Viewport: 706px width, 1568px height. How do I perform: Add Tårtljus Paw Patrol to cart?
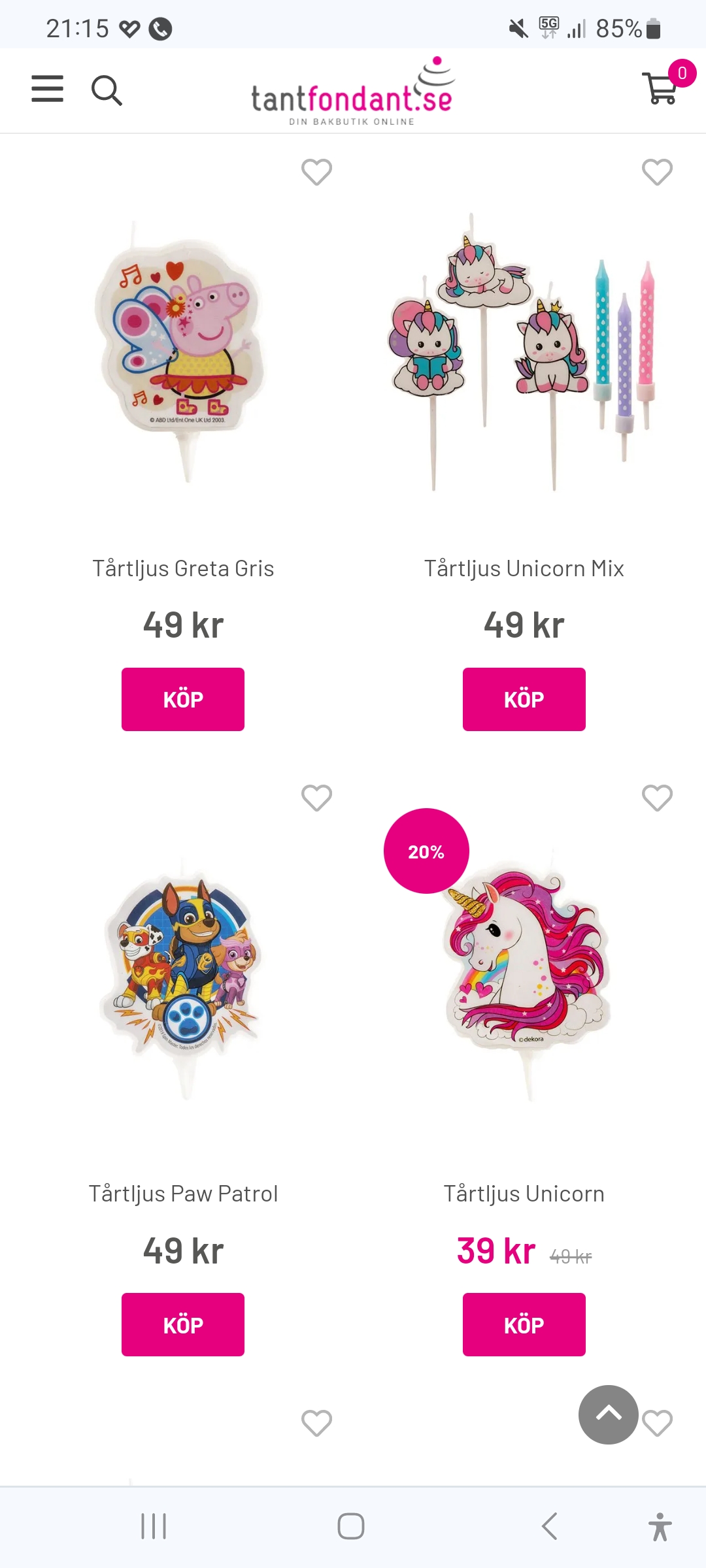click(x=183, y=1324)
